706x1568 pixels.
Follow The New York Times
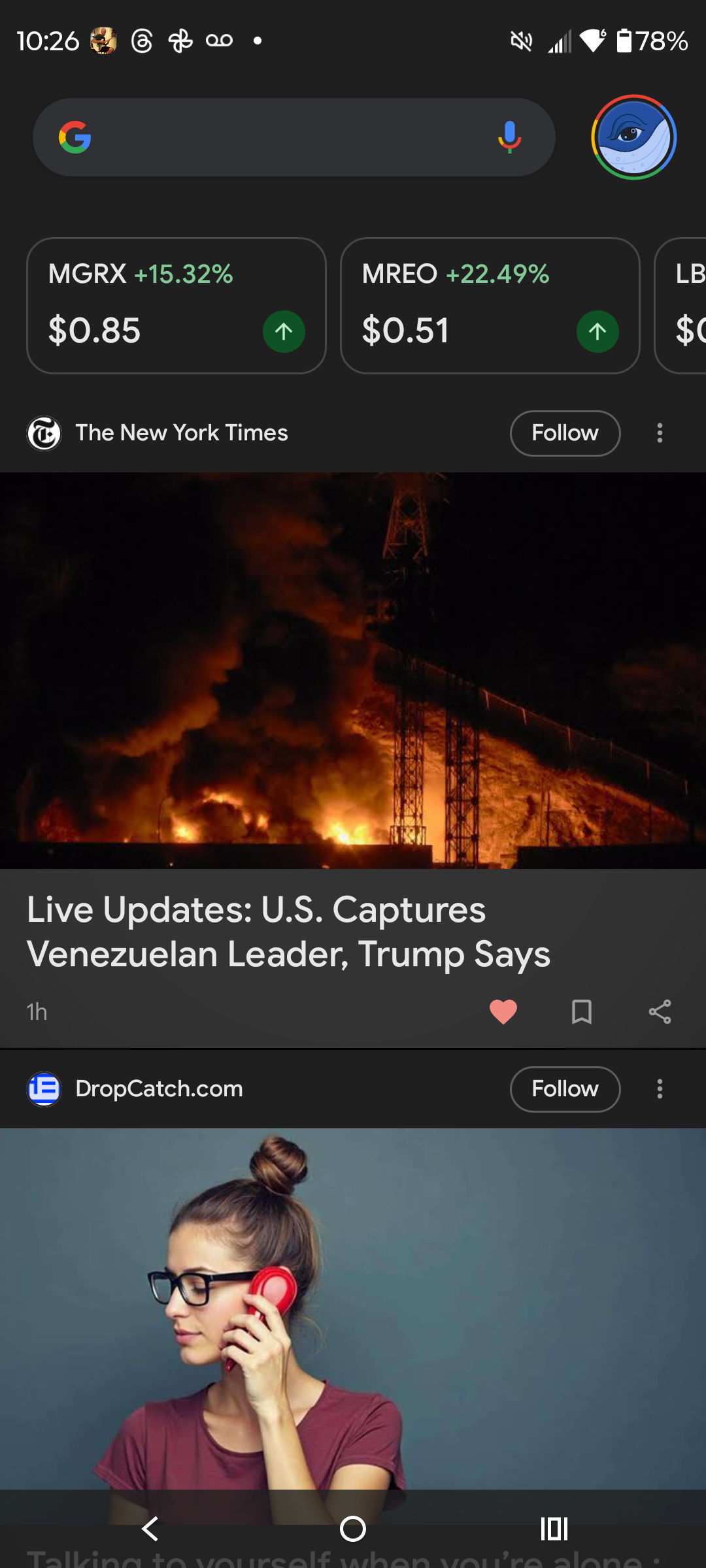click(x=565, y=433)
